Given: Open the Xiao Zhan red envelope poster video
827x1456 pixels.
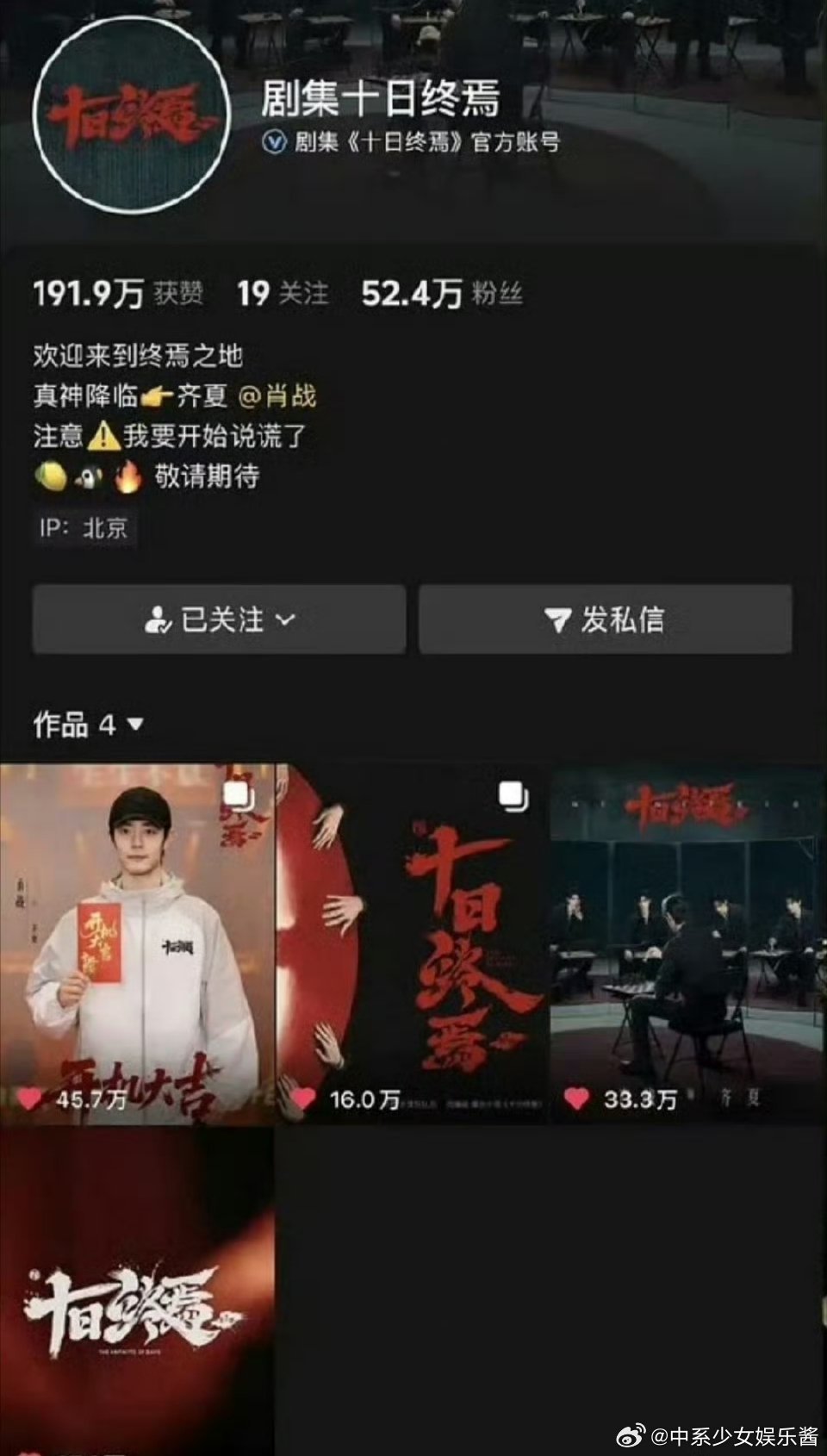Looking at the screenshot, I should (138, 930).
